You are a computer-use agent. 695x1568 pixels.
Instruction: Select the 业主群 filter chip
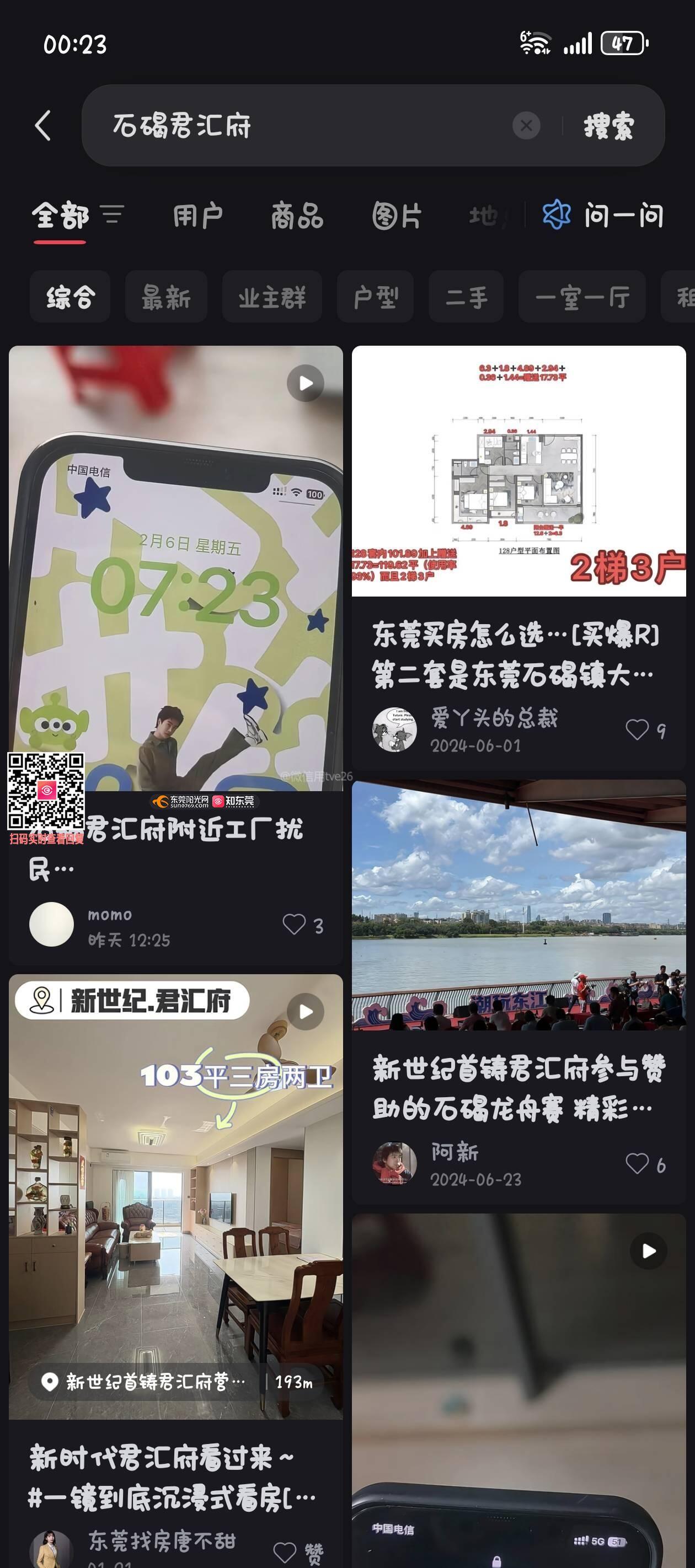(272, 297)
